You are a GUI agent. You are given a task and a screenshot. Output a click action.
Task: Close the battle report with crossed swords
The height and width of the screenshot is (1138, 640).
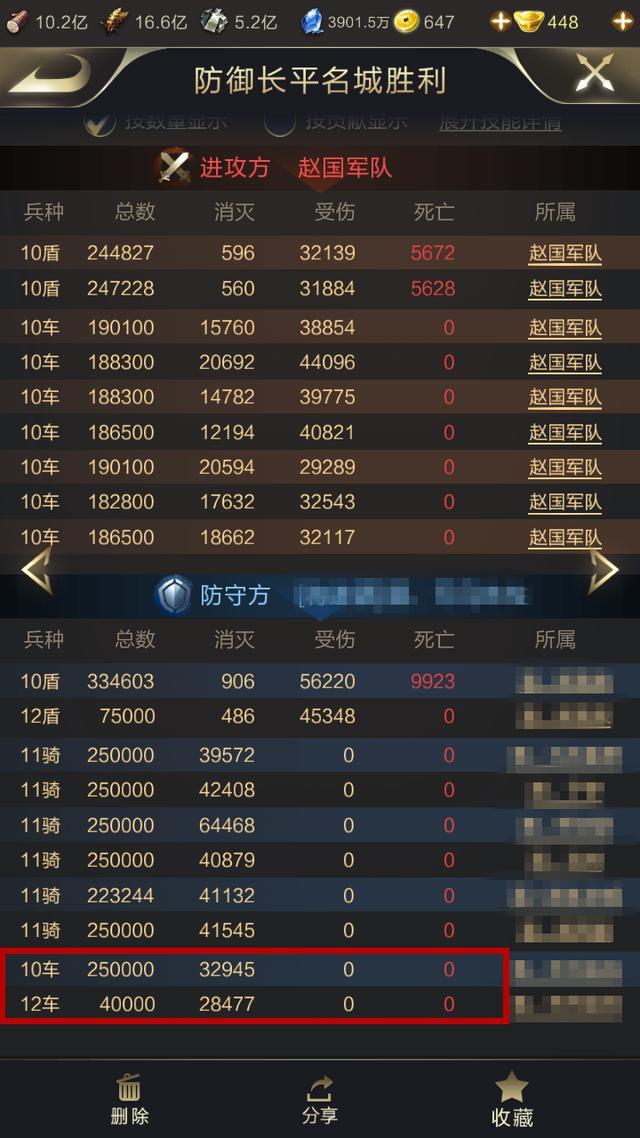tap(595, 74)
